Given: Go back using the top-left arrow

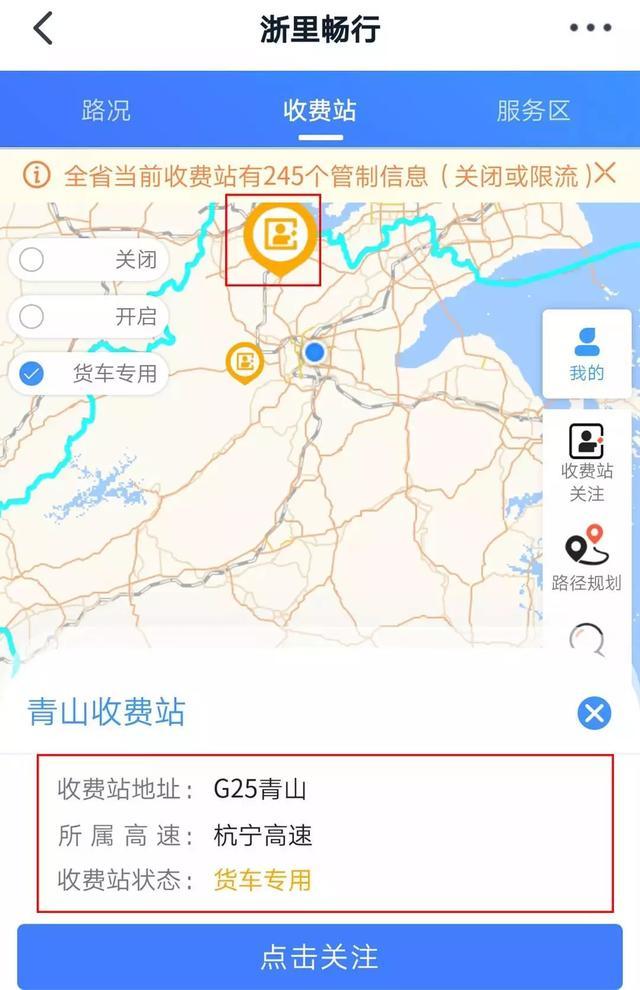Looking at the screenshot, I should (x=42, y=29).
